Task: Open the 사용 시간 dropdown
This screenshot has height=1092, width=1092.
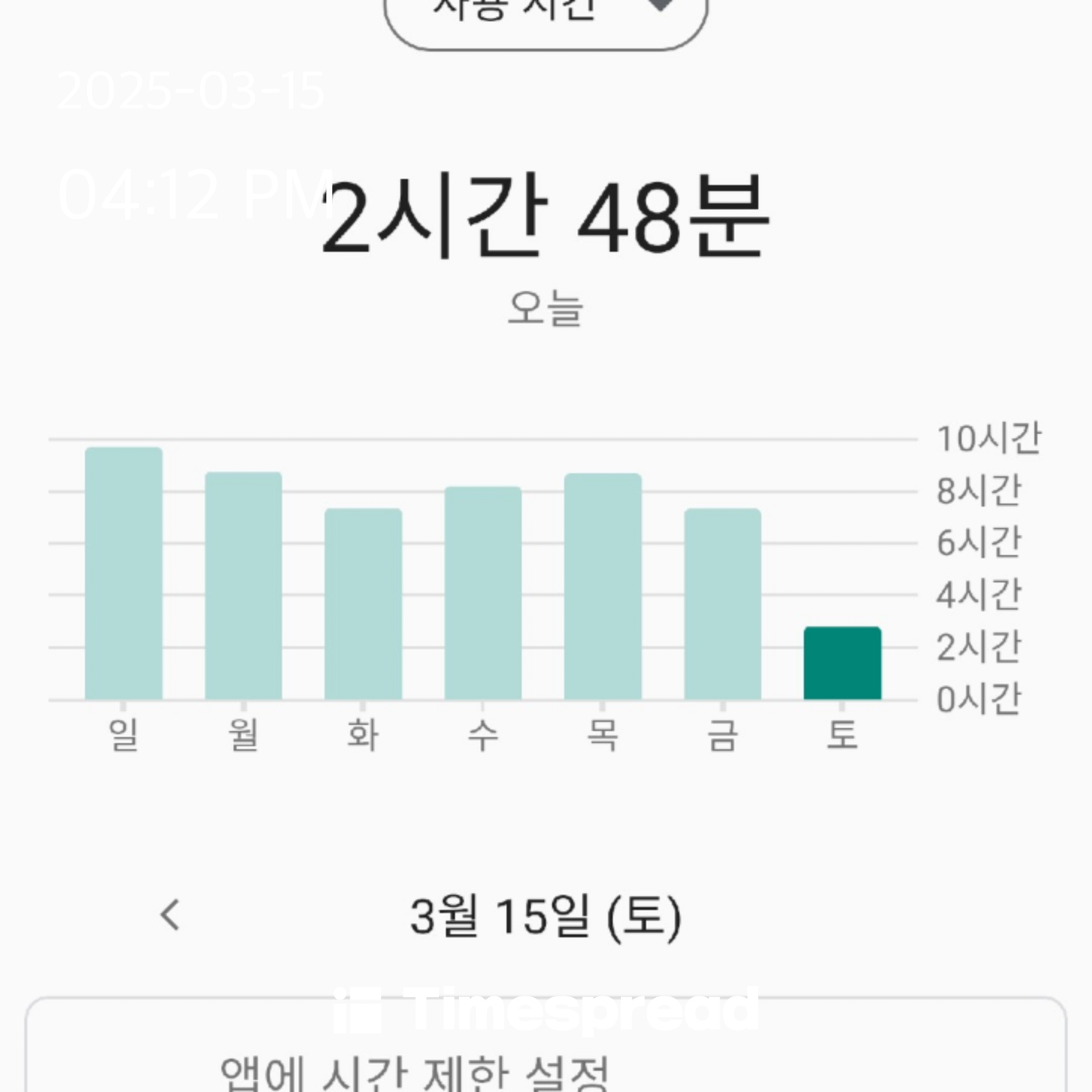Action: coord(545,15)
